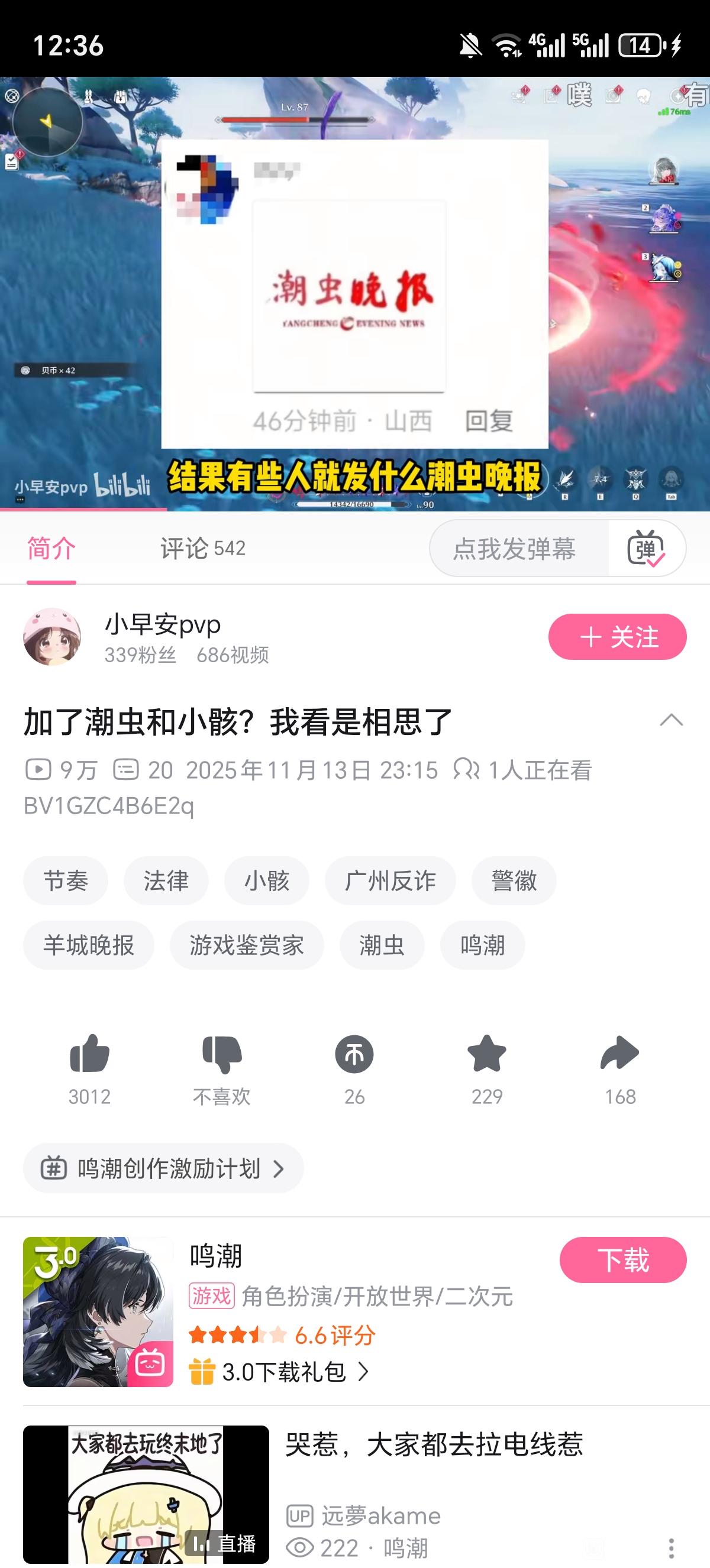The height and width of the screenshot is (1568, 710).
Task: Give a coin to this video
Action: (354, 1054)
